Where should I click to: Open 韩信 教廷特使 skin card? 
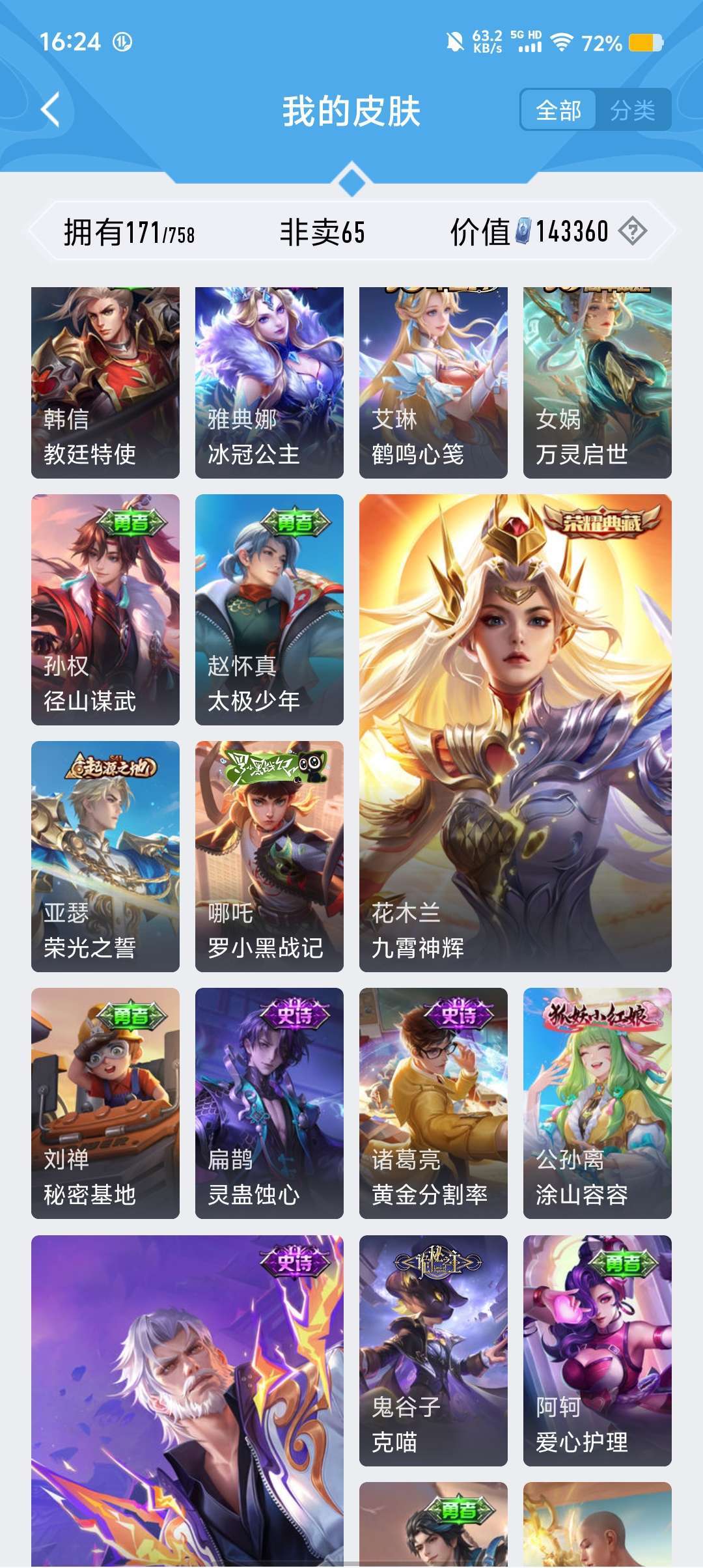click(x=105, y=382)
